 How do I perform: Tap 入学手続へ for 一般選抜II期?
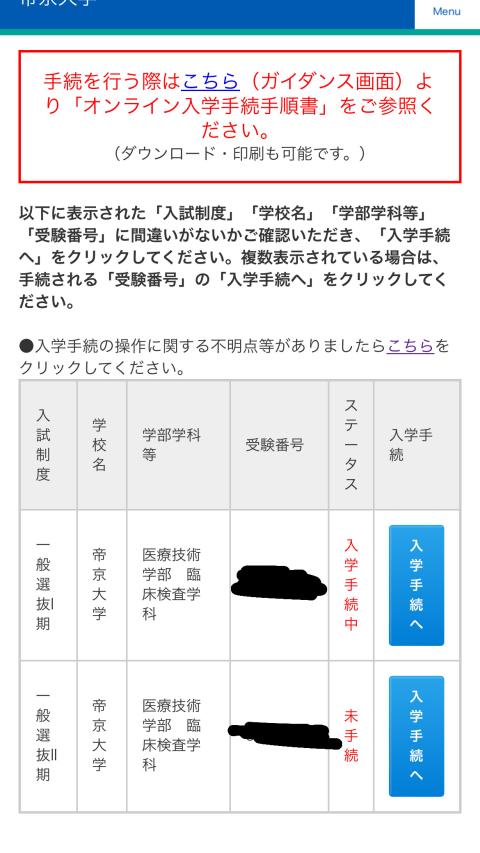pyautogui.click(x=416, y=737)
